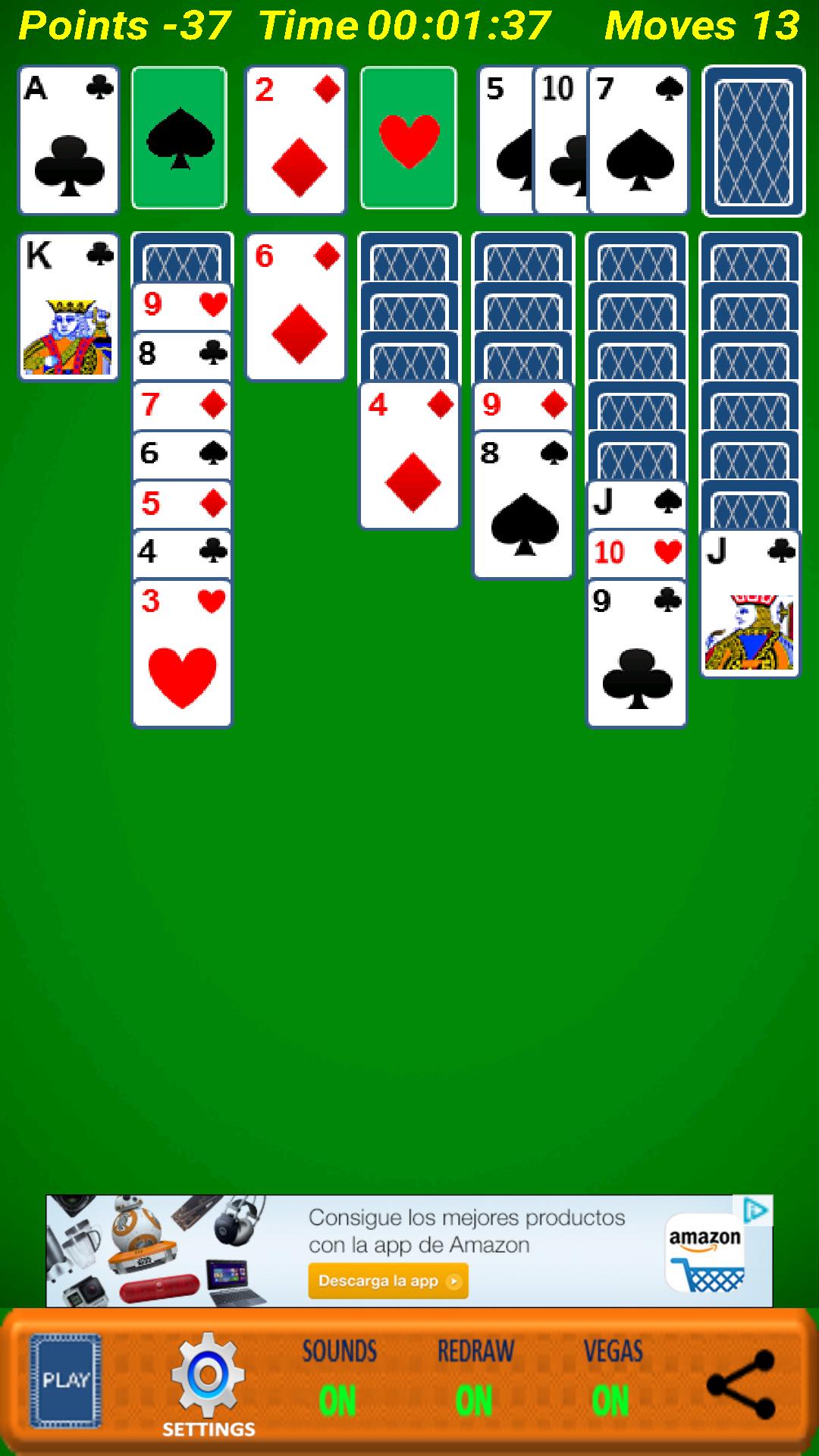Select the 6 of diamonds in the tableau
This screenshot has height=1456, width=819.
(x=296, y=306)
